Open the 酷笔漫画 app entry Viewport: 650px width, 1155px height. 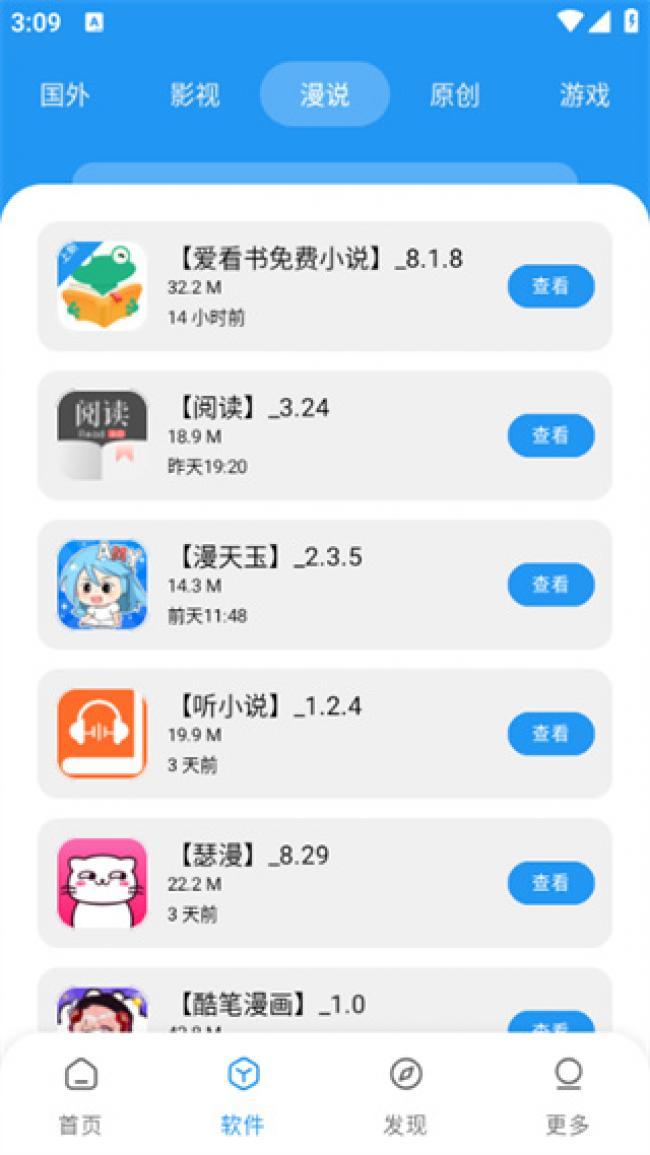click(270, 1005)
